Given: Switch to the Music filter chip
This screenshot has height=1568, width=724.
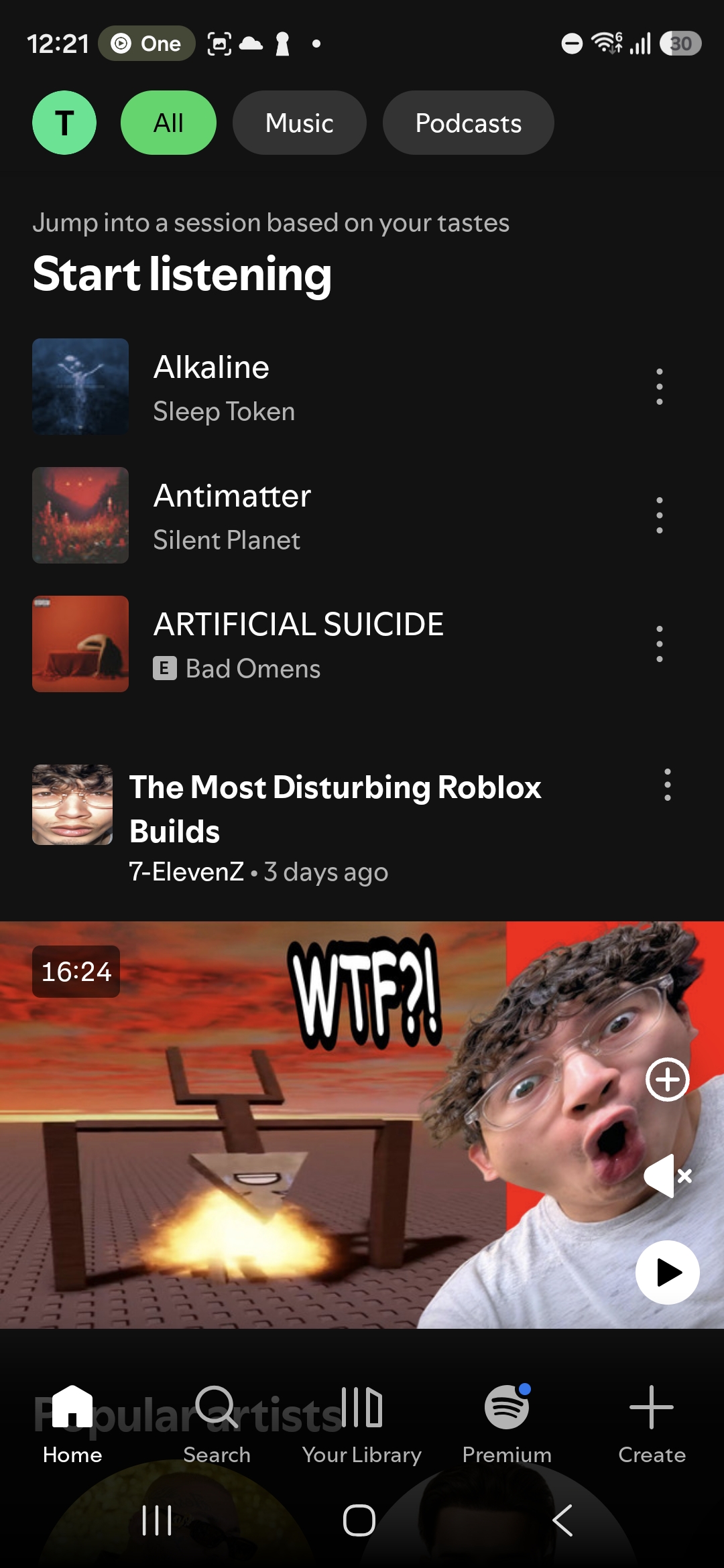Looking at the screenshot, I should tap(299, 123).
